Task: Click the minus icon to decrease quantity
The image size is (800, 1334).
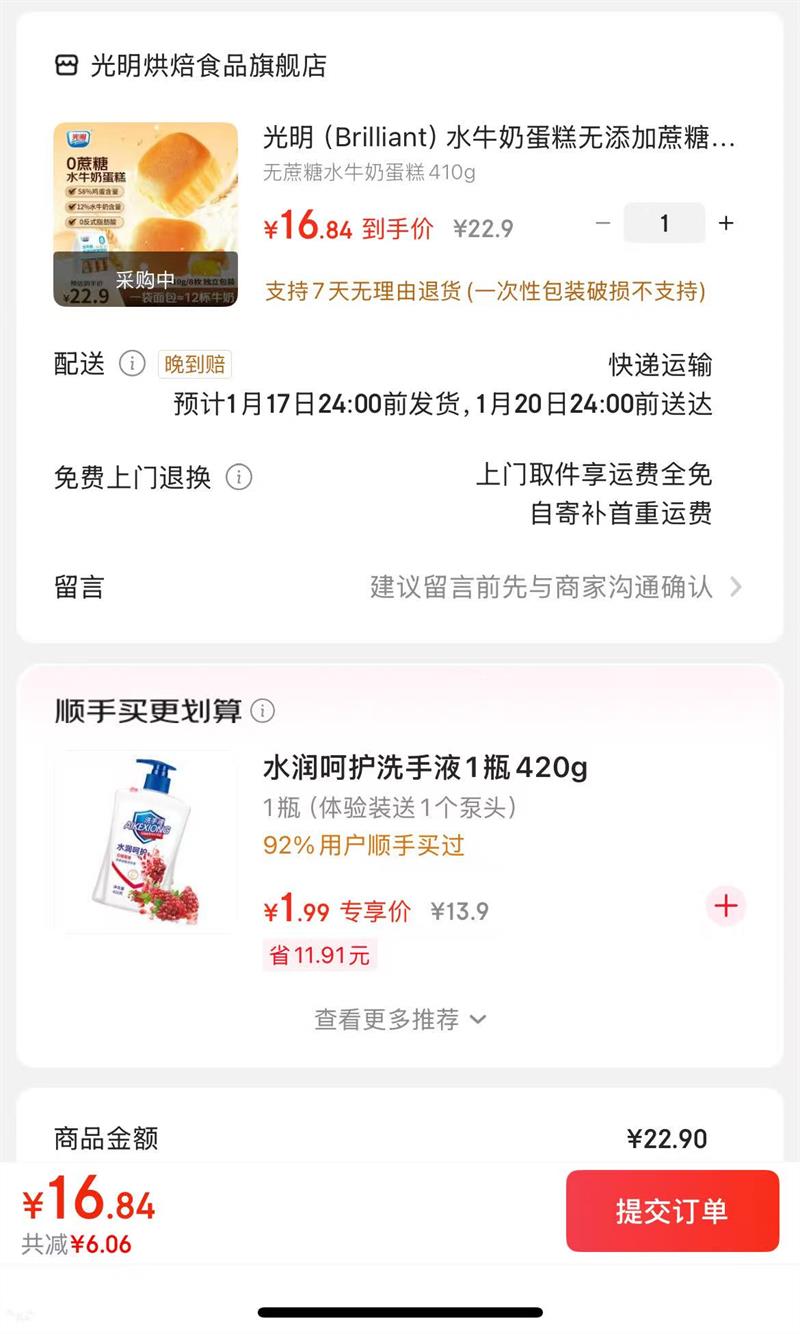Action: point(601,224)
